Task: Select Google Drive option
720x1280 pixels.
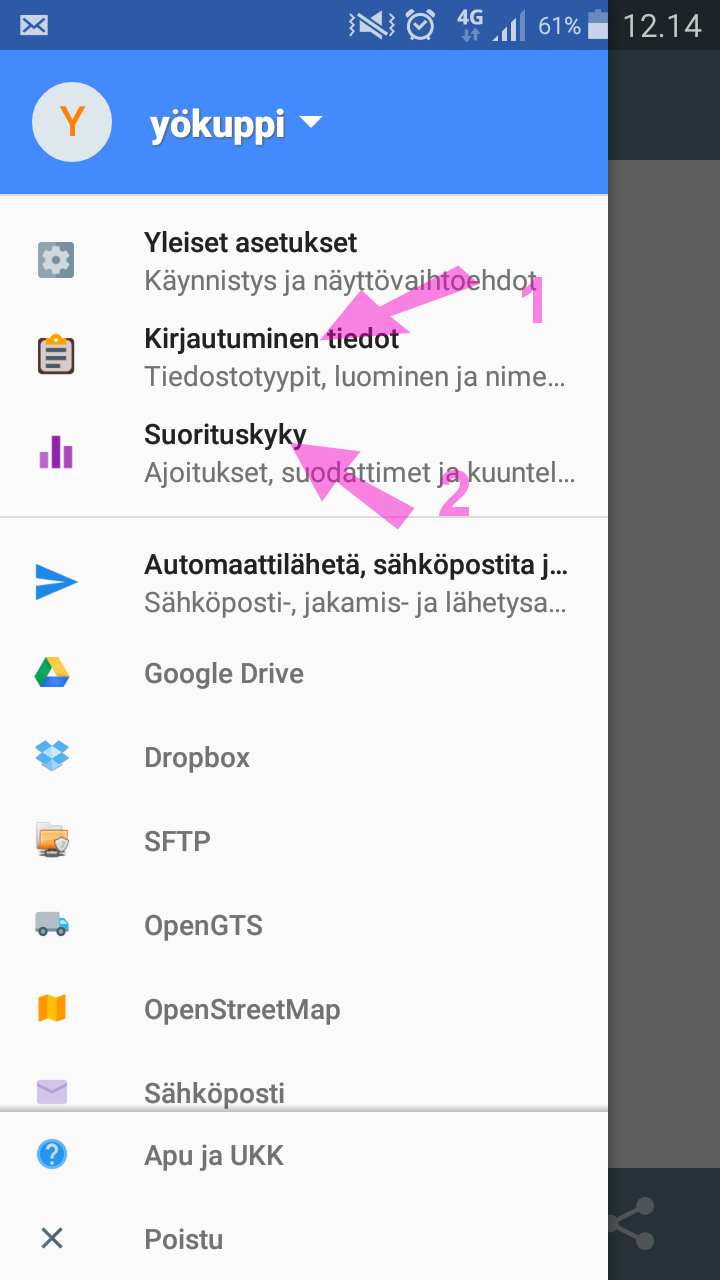Action: pyautogui.click(x=224, y=674)
